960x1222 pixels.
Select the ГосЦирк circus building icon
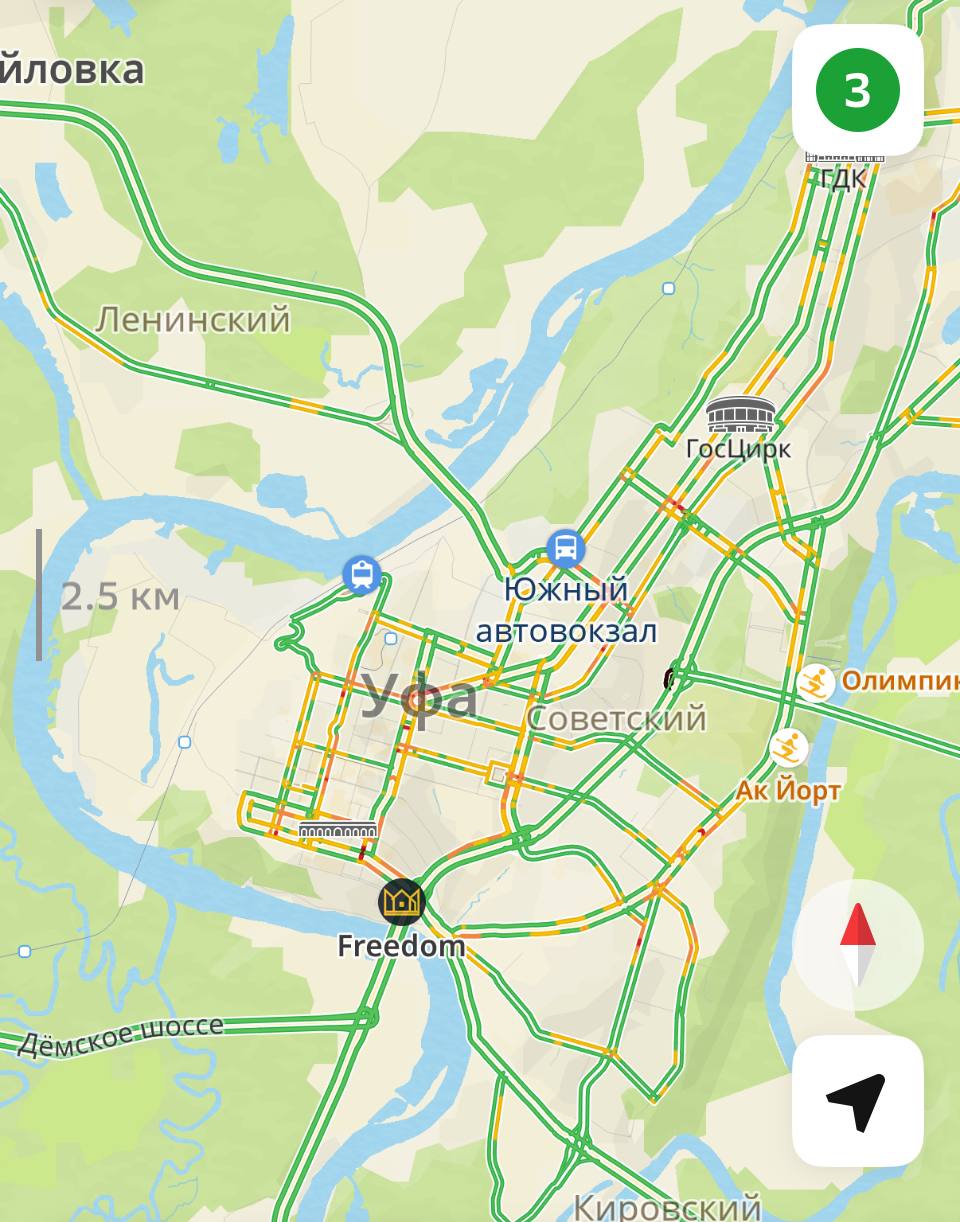click(x=740, y=413)
